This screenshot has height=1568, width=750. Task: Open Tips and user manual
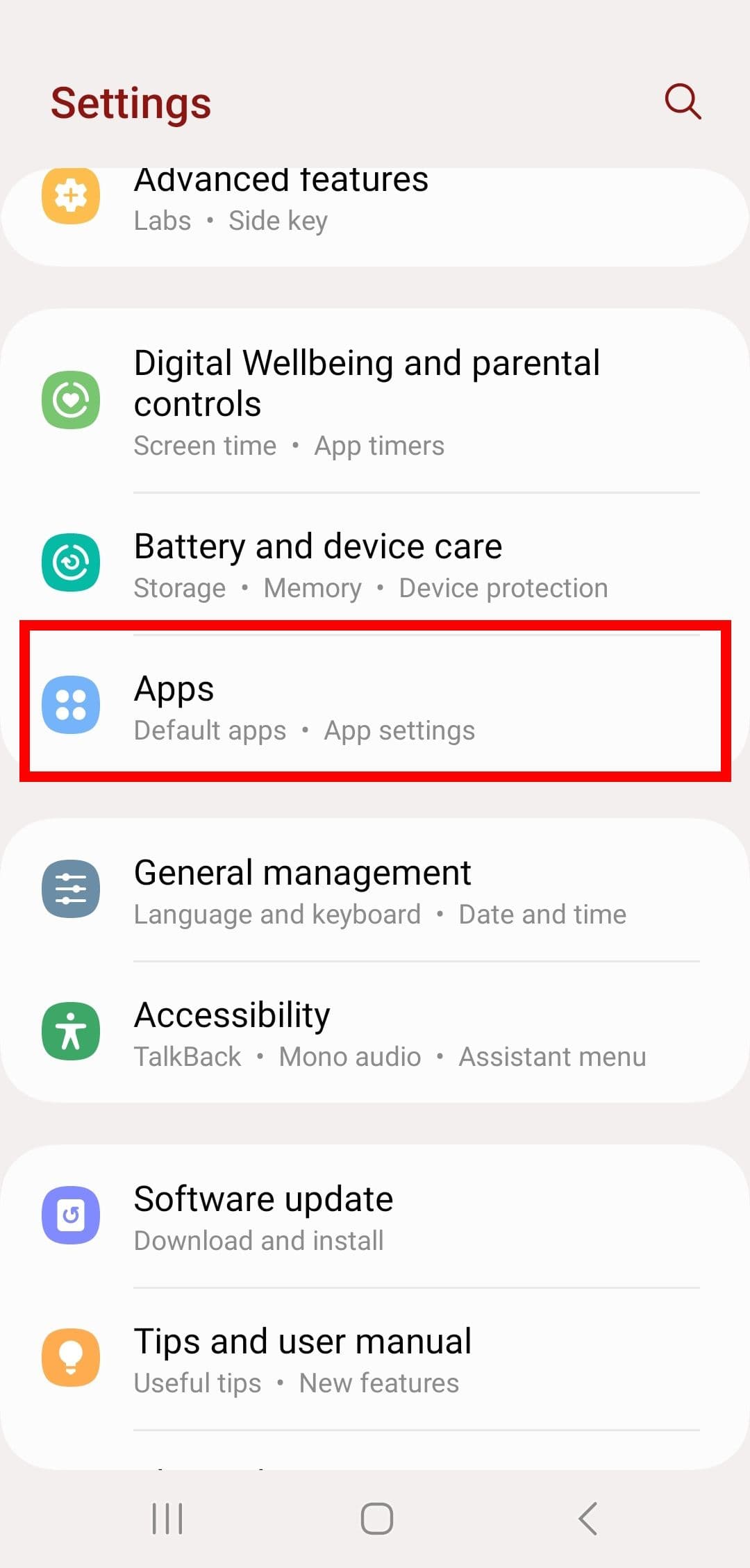point(375,1360)
